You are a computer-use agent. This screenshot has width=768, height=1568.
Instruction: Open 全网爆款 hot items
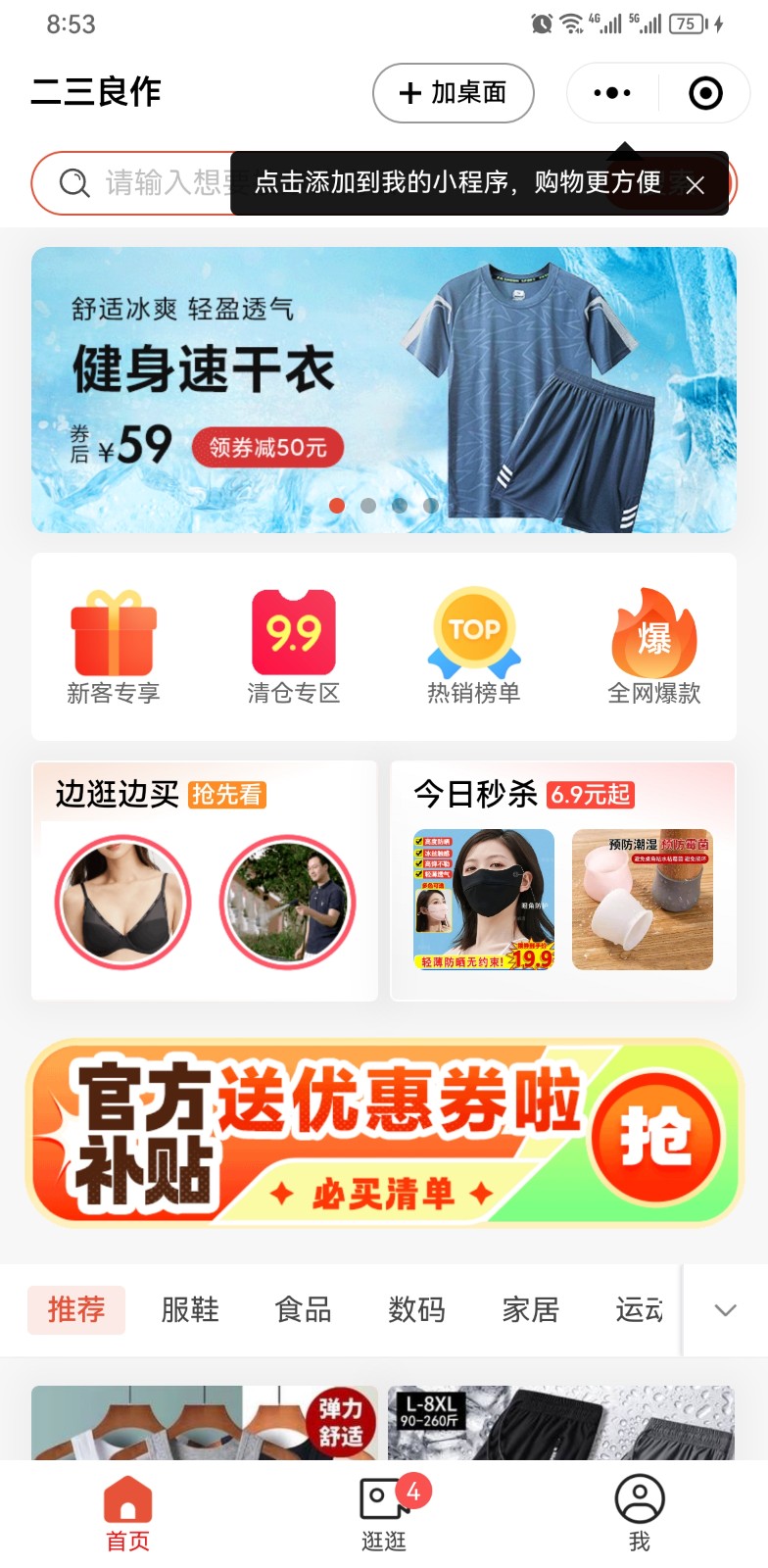653,647
